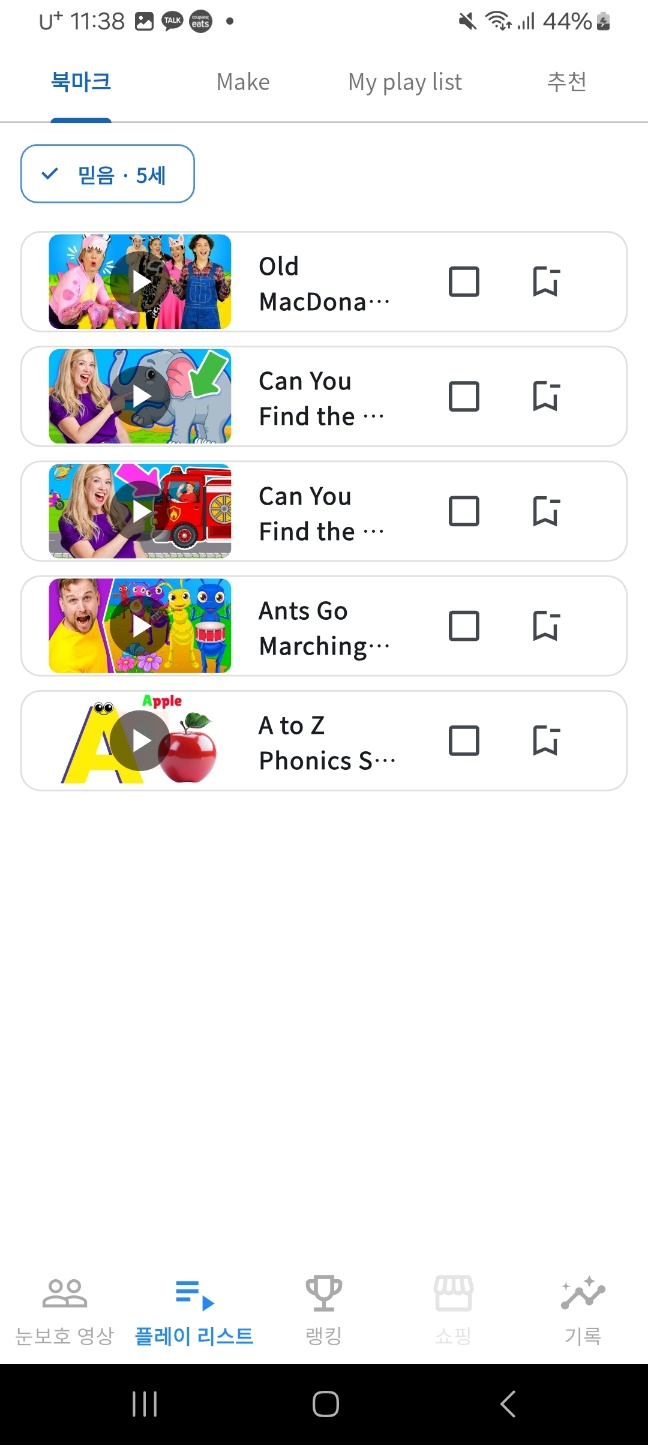This screenshot has height=1445, width=648.
Task: Open the 쇼핑 tab
Action: point(453,1311)
